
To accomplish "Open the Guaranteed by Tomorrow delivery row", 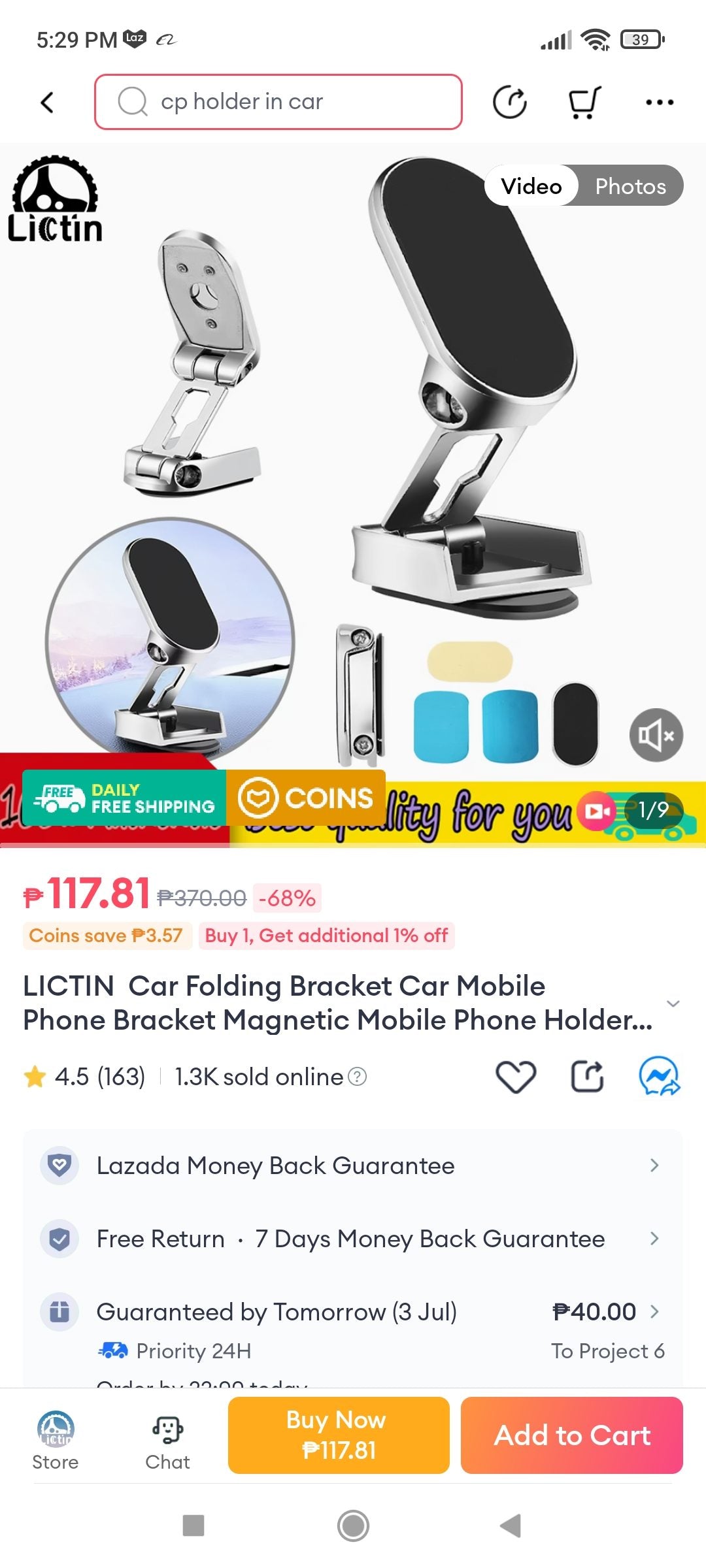I will pyautogui.click(x=353, y=1312).
